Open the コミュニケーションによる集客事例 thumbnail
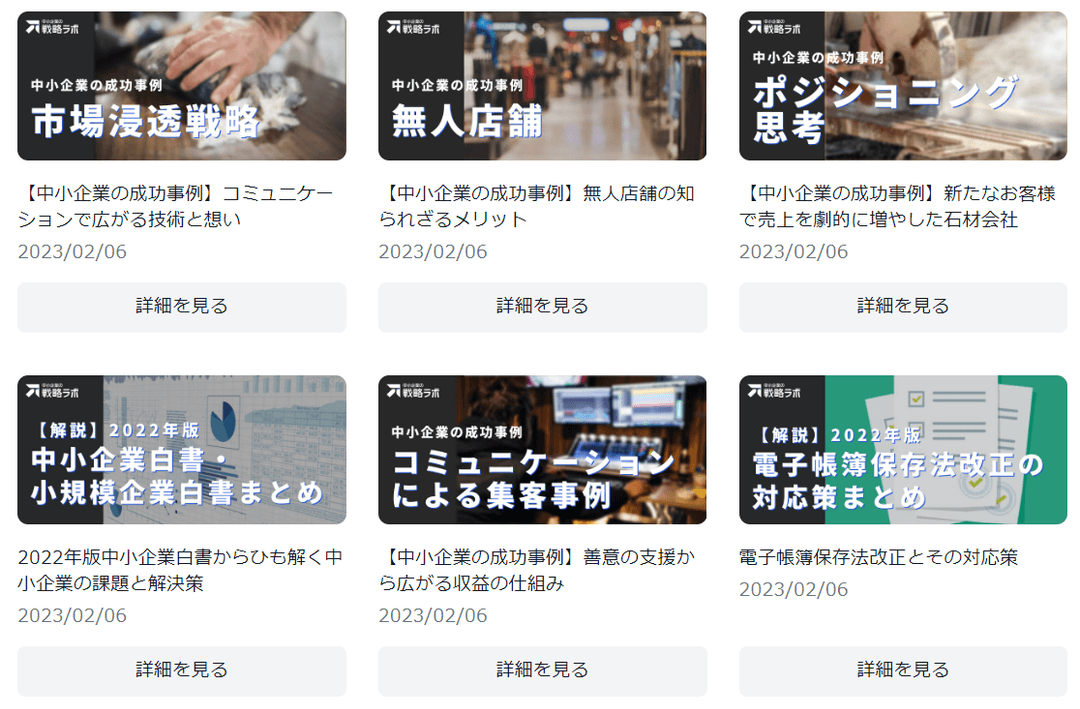The image size is (1080, 709). [x=542, y=450]
